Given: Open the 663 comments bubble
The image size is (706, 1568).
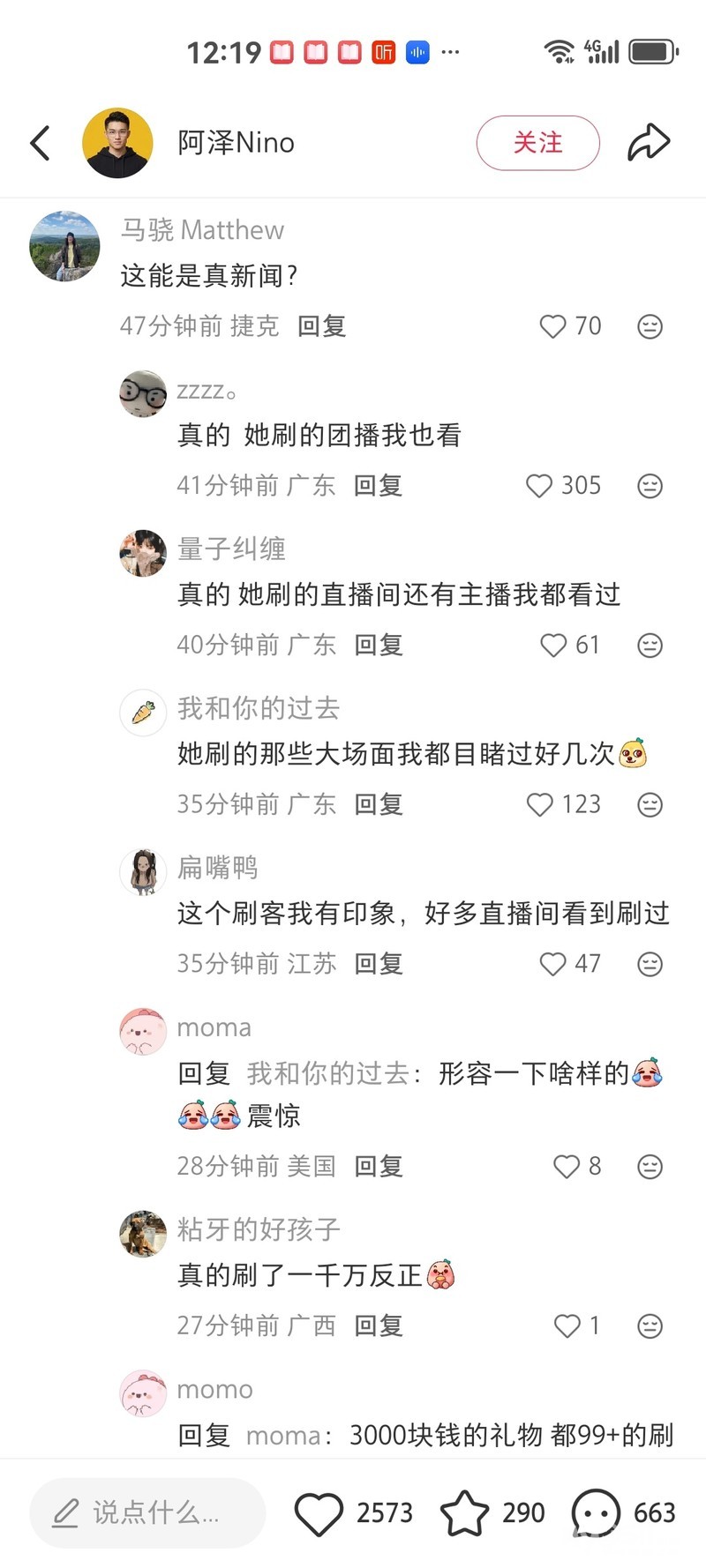Looking at the screenshot, I should (596, 1513).
